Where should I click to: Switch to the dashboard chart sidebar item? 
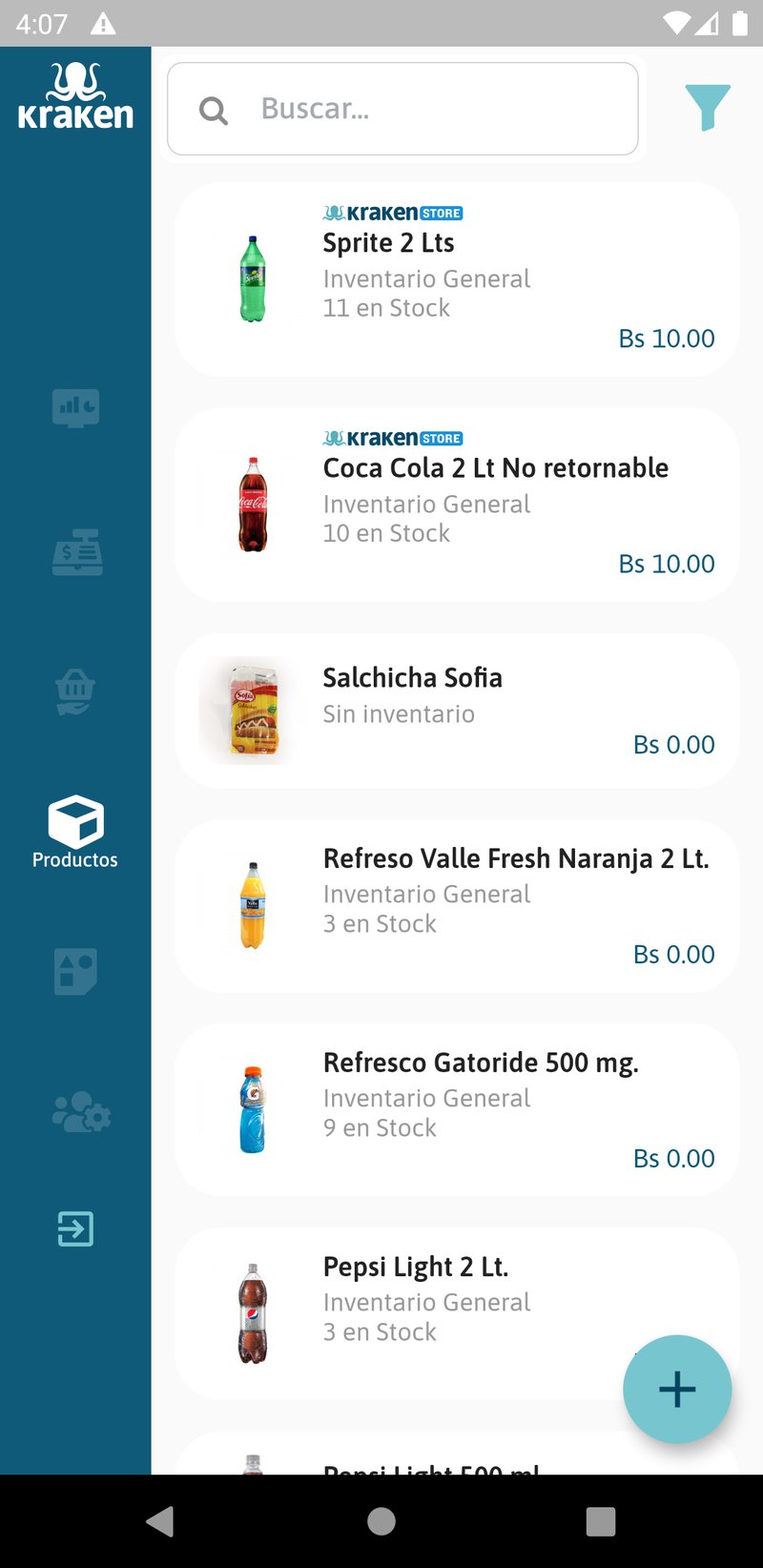pos(75,408)
